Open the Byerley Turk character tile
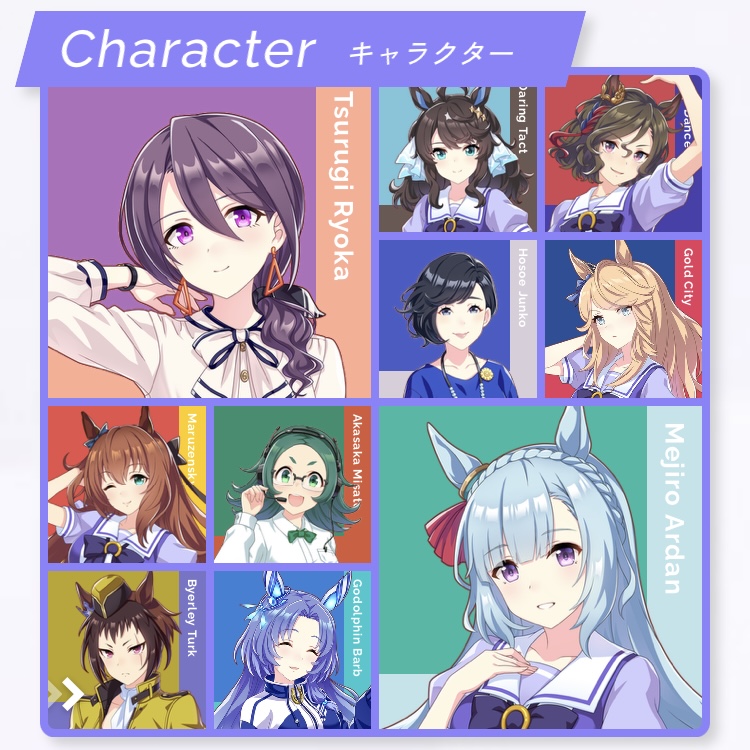The image size is (750, 750). point(126,650)
